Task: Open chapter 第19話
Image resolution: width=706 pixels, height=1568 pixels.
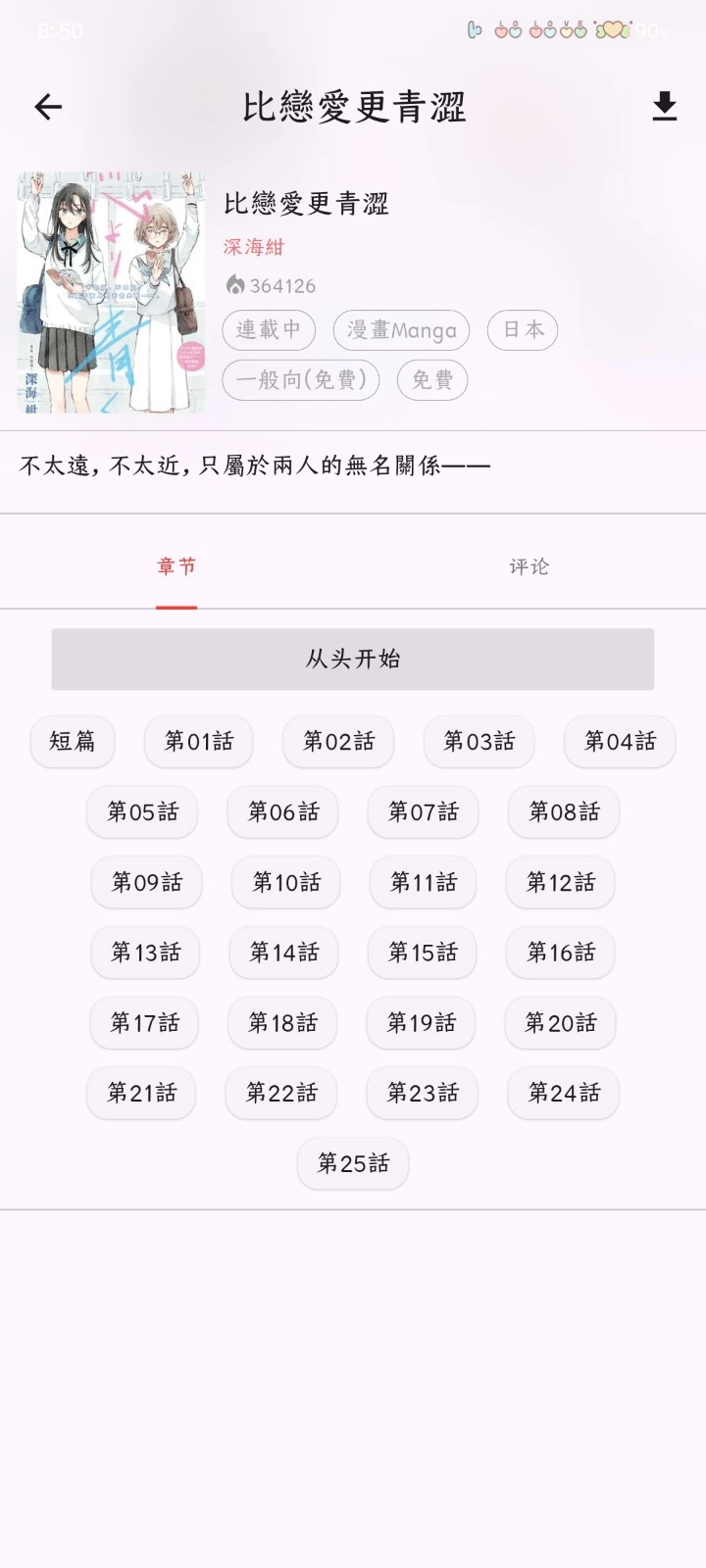Action: point(422,1023)
